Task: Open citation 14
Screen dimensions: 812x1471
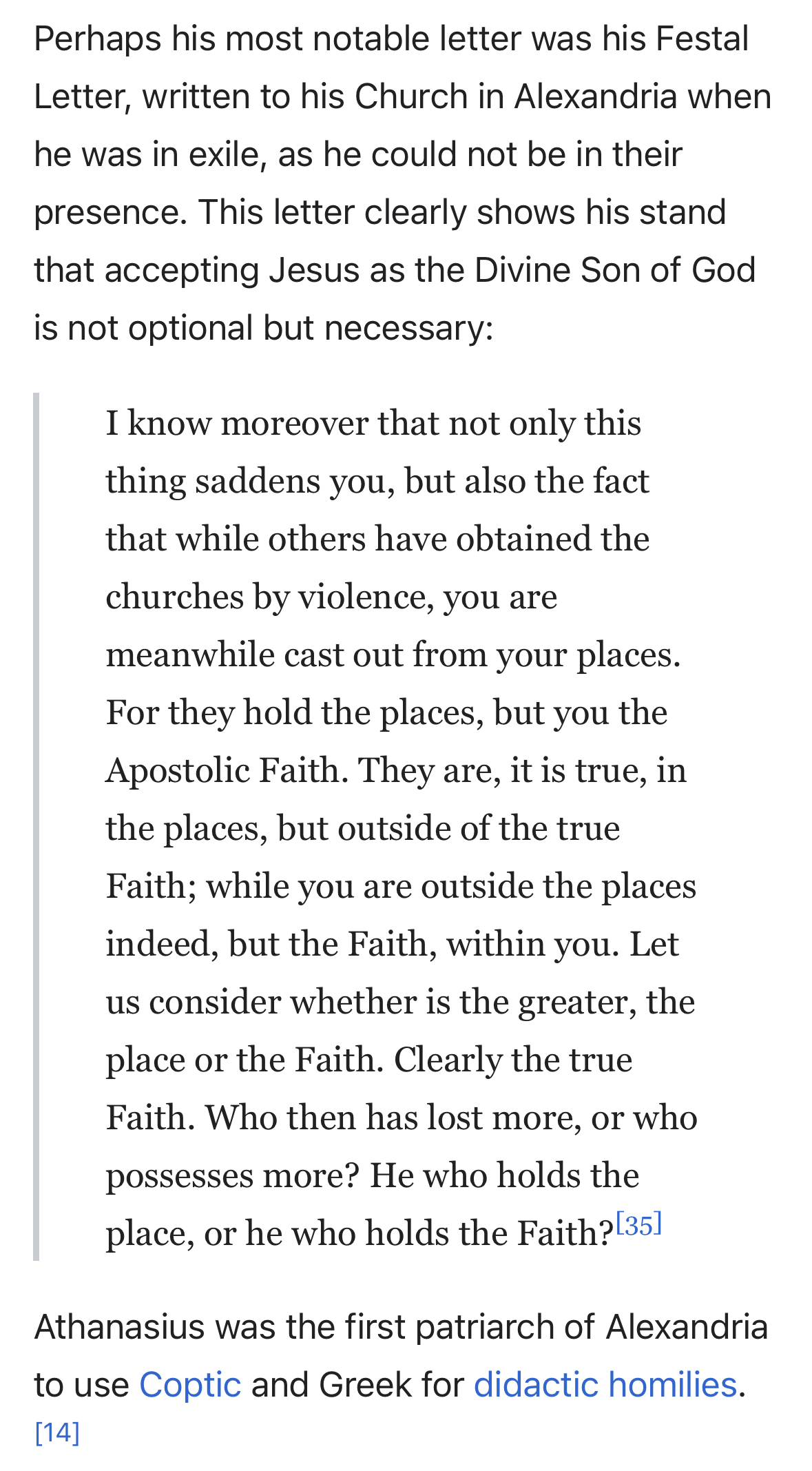Action: pyautogui.click(x=57, y=1432)
